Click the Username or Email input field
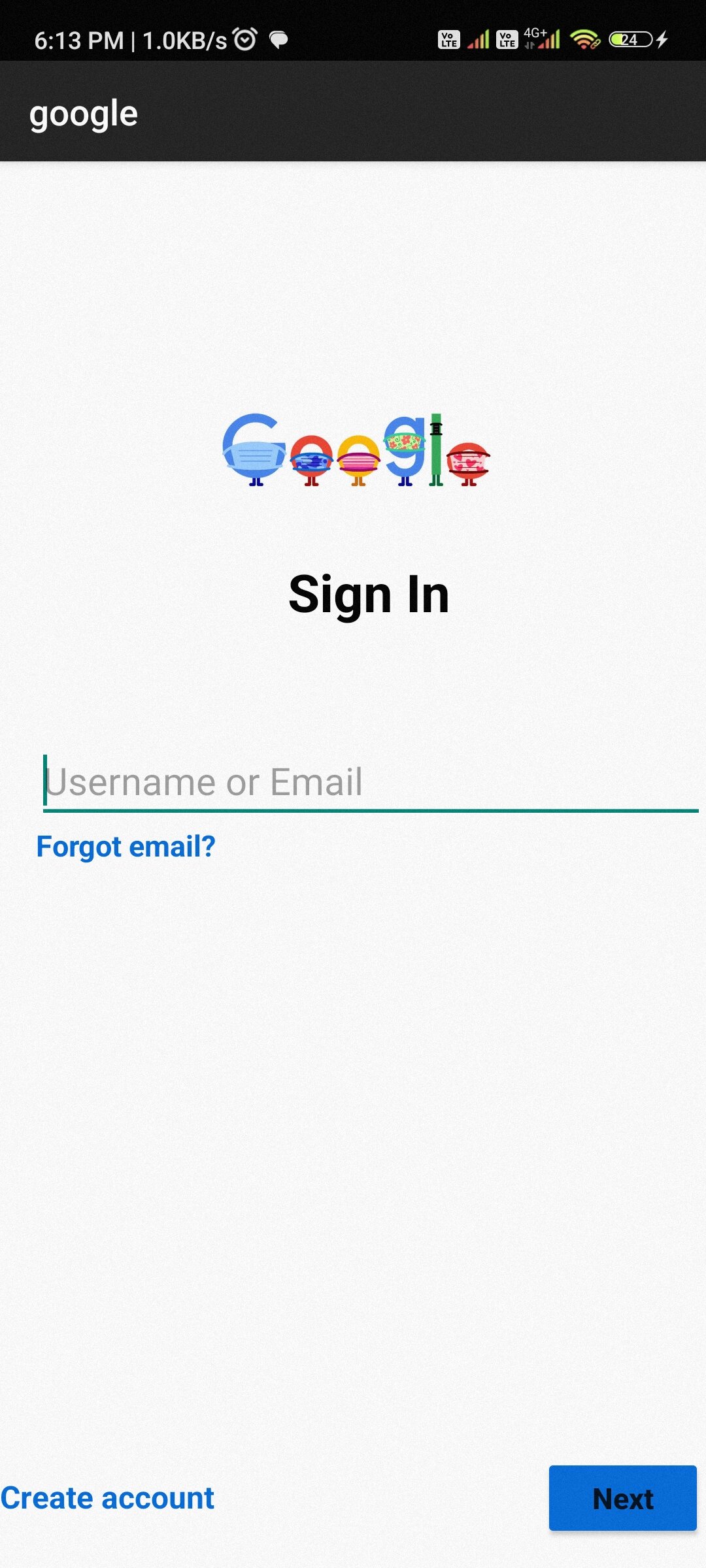 pos(353,783)
